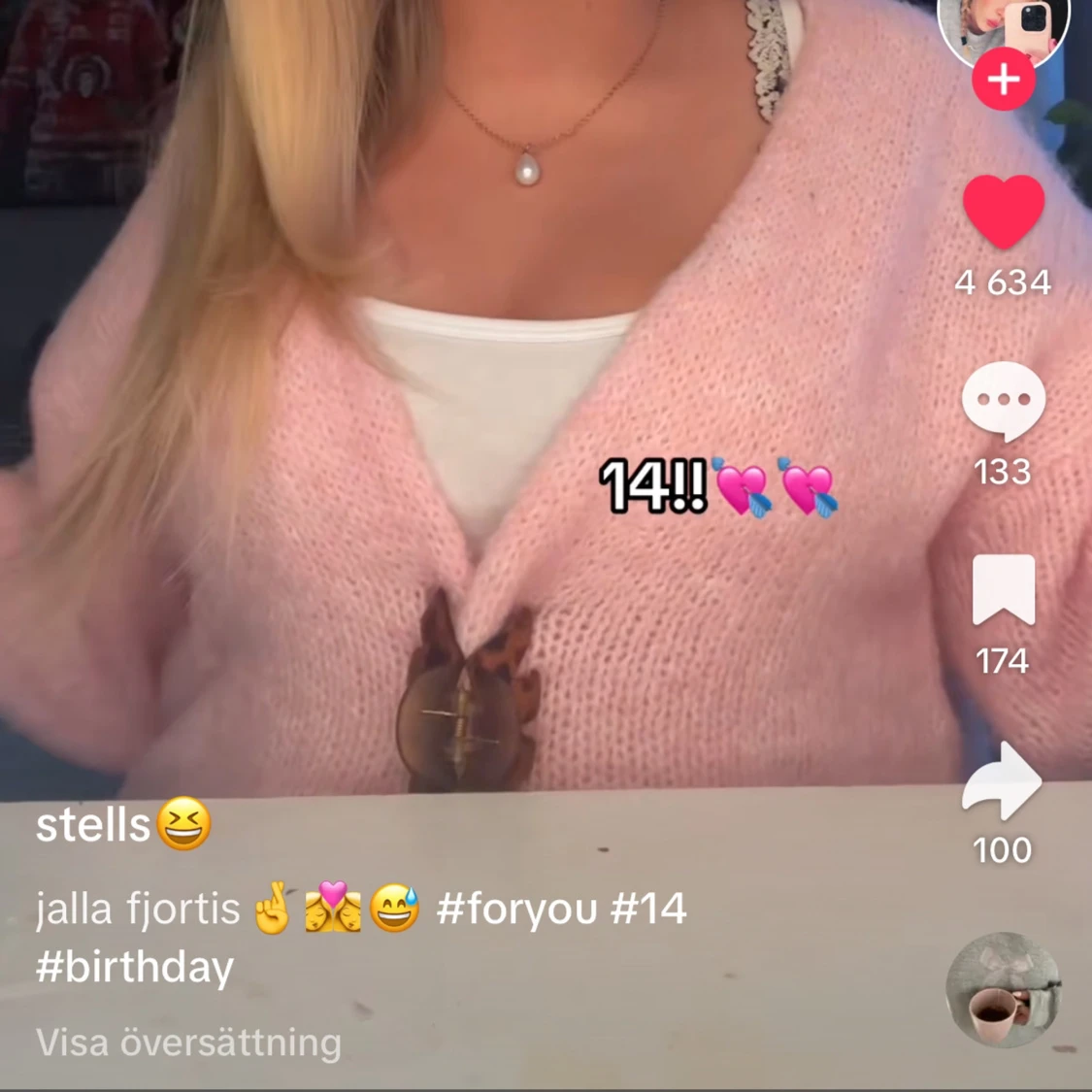The image size is (1092, 1092).
Task: Open the #foryou hashtag
Action: click(516, 910)
